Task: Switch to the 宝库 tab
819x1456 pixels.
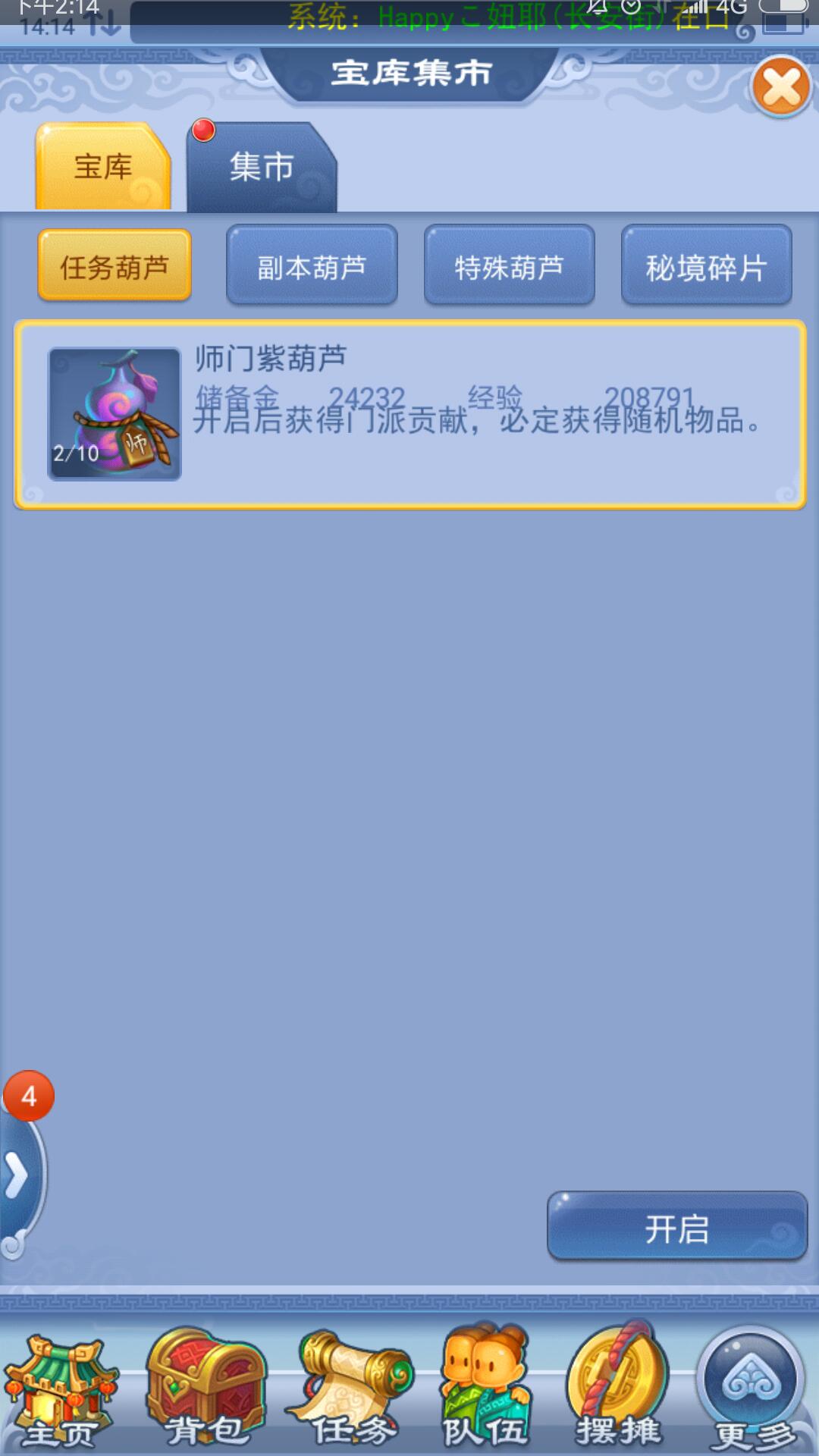Action: 103,167
